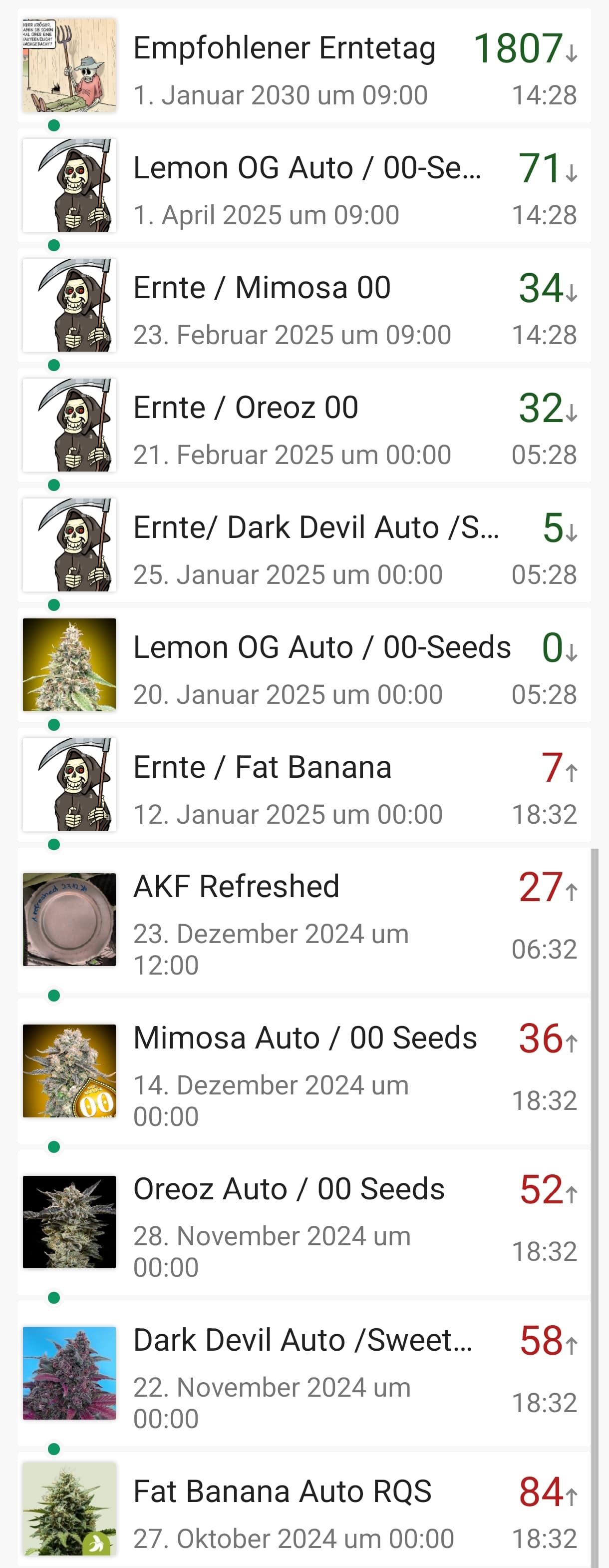View the Ernte / Oreoz 00 entry
This screenshot has height=1568, width=609.
(x=304, y=426)
